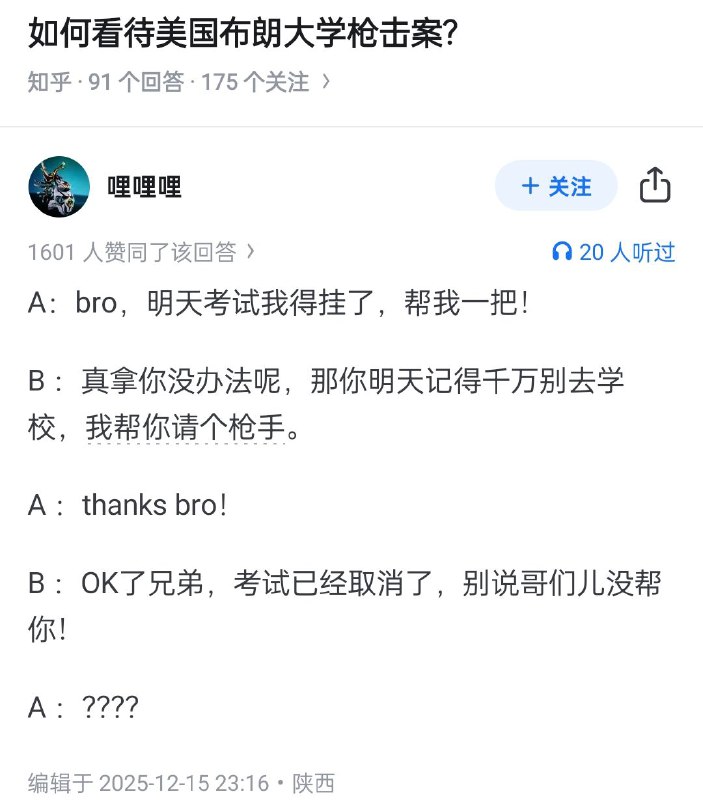Open the question's 91 answers link
This screenshot has width=703, height=800.
136,82
